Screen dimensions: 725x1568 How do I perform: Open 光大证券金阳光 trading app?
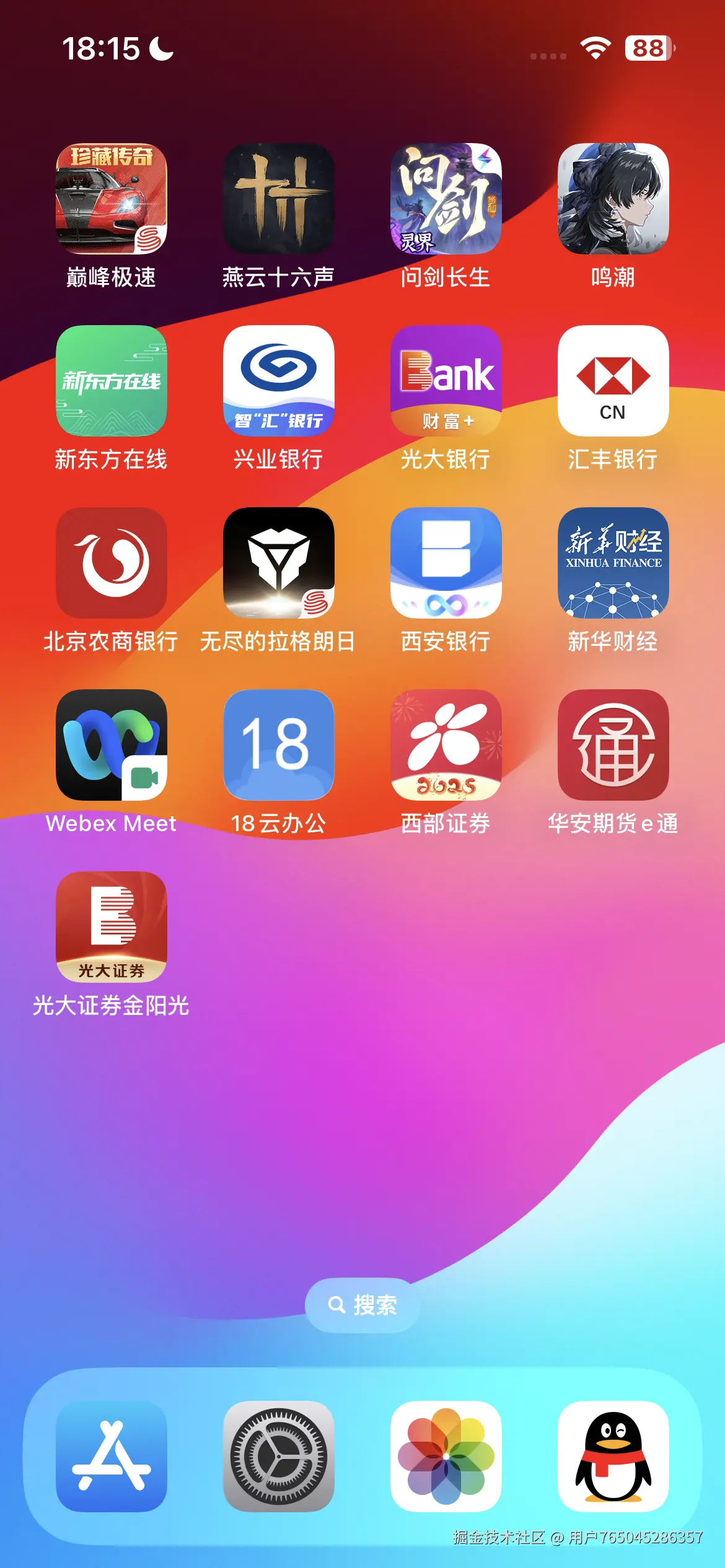(110, 929)
